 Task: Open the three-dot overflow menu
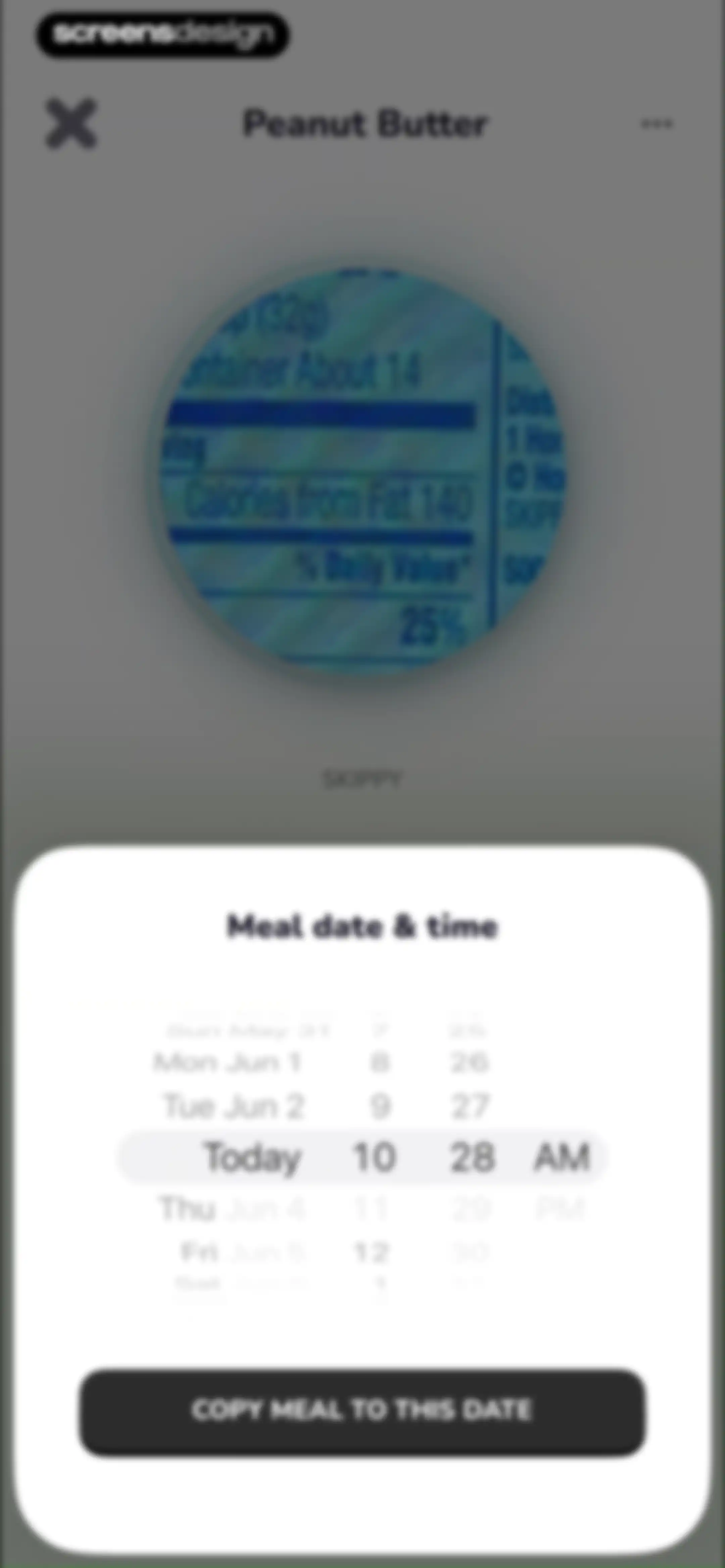657,124
